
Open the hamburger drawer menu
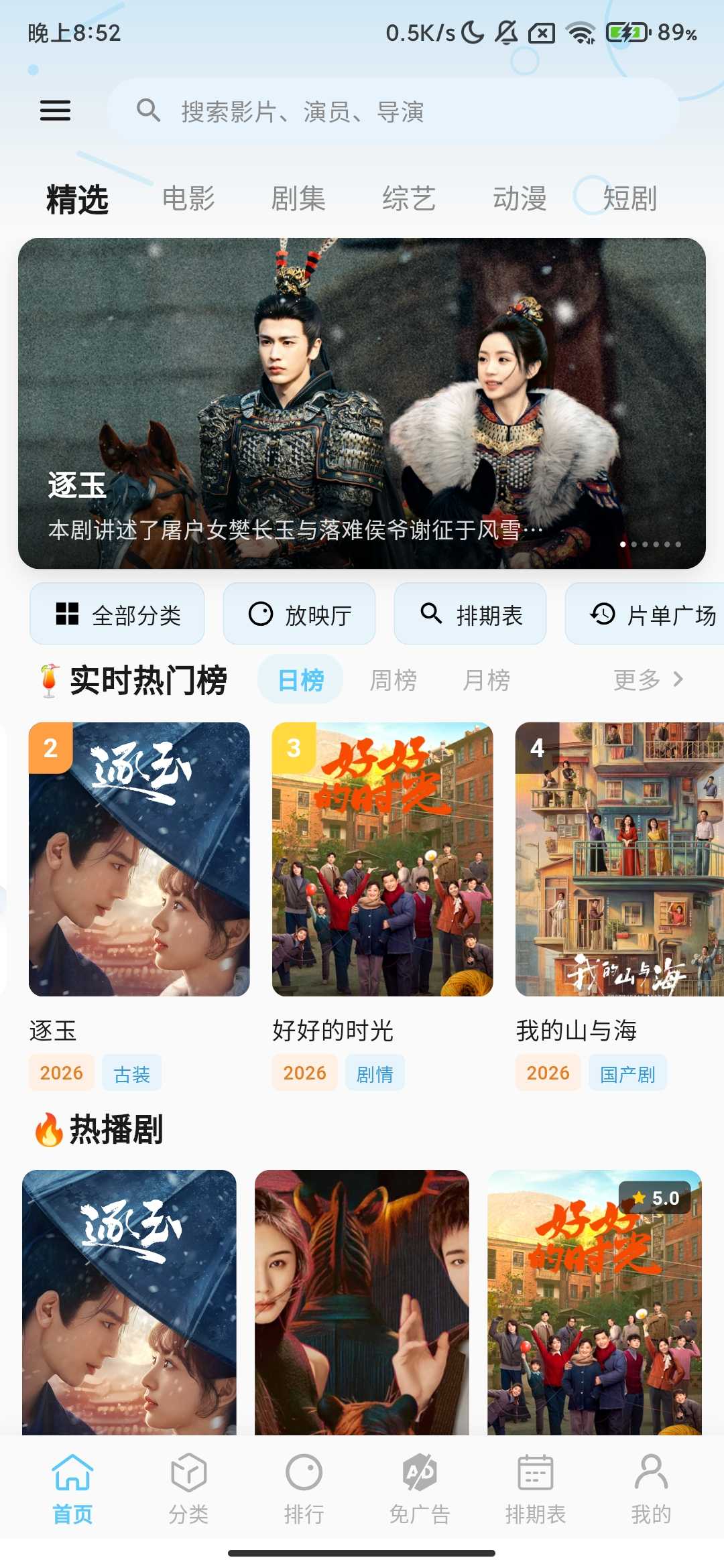55,111
